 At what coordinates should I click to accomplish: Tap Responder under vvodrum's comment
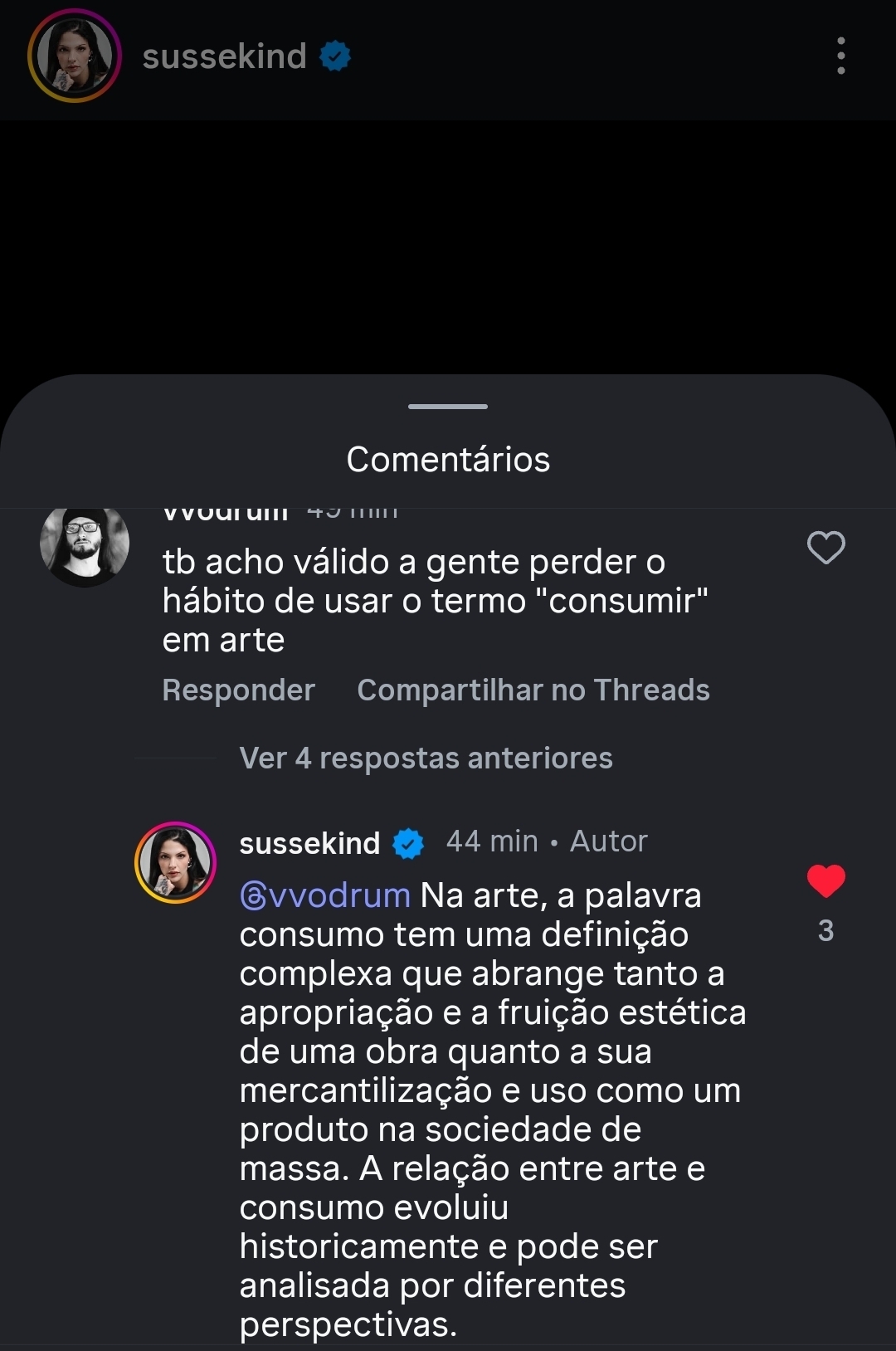pos(238,690)
